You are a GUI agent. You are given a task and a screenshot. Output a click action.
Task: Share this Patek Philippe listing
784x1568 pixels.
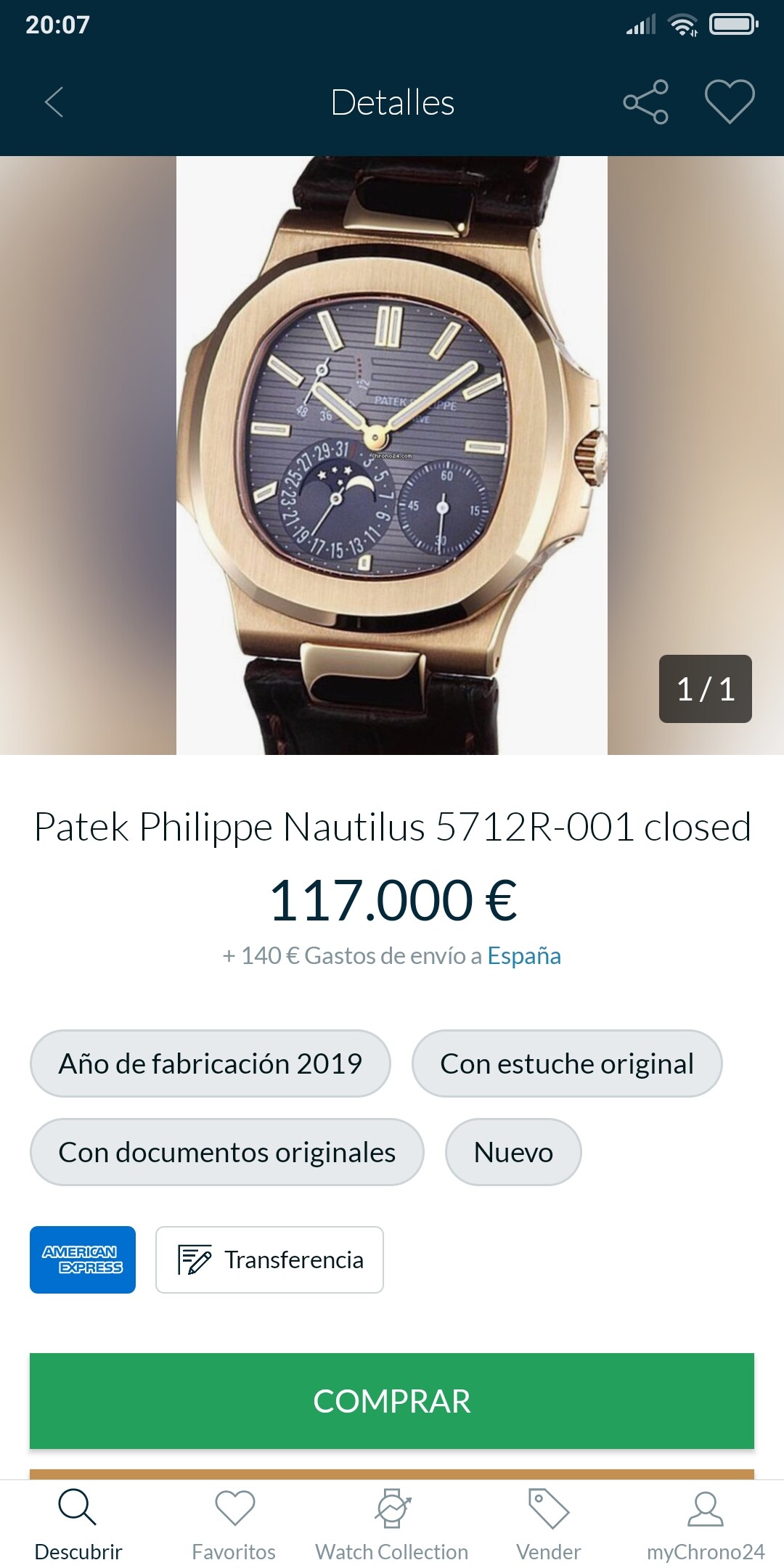pos(645,102)
